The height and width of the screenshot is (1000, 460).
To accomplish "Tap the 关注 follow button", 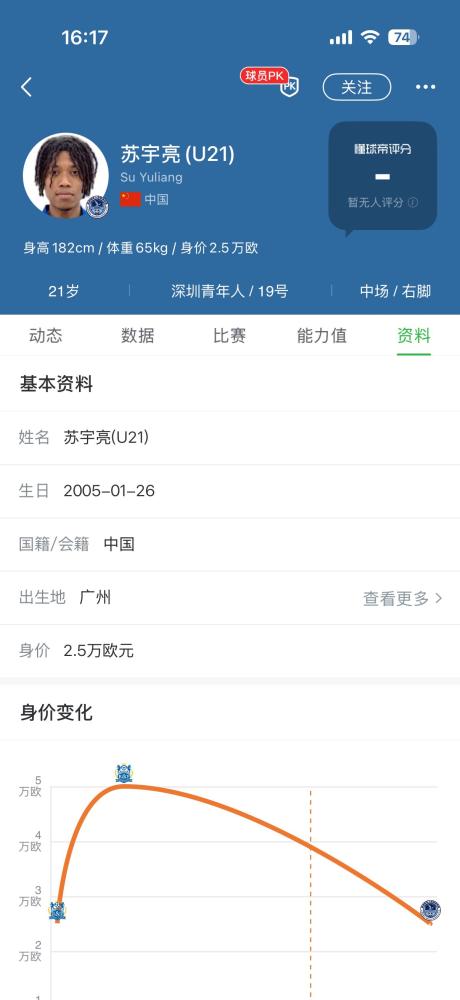I will click(357, 87).
